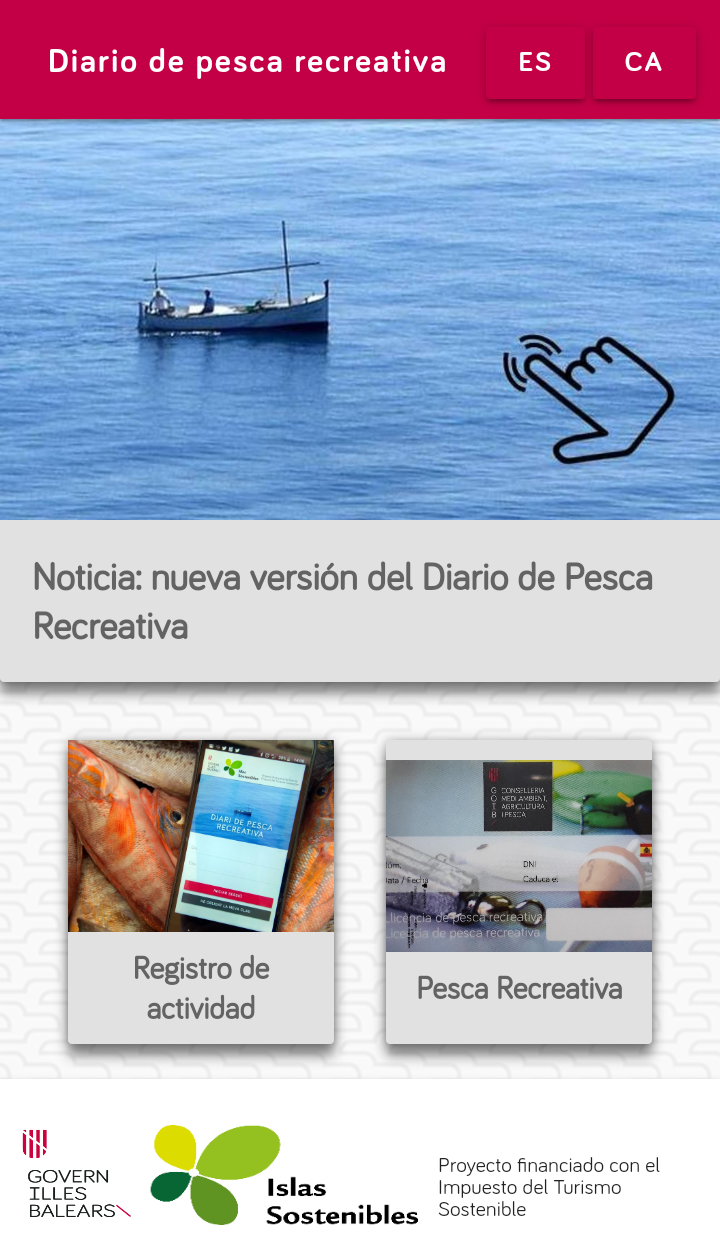The width and height of the screenshot is (720, 1239).
Task: Open the Pesca Recreativa card
Action: 518,891
